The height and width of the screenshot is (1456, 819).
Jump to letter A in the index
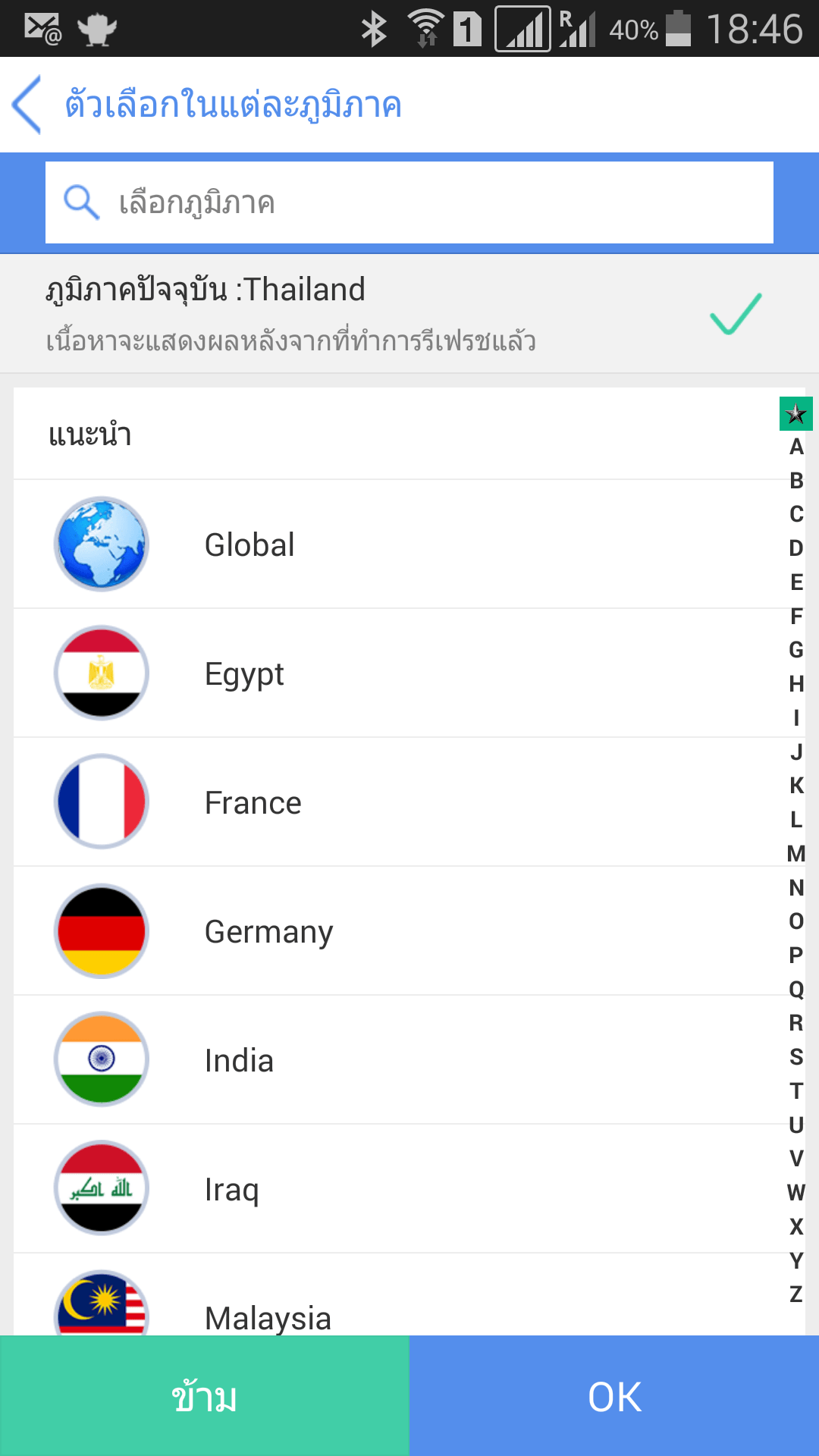click(x=796, y=447)
